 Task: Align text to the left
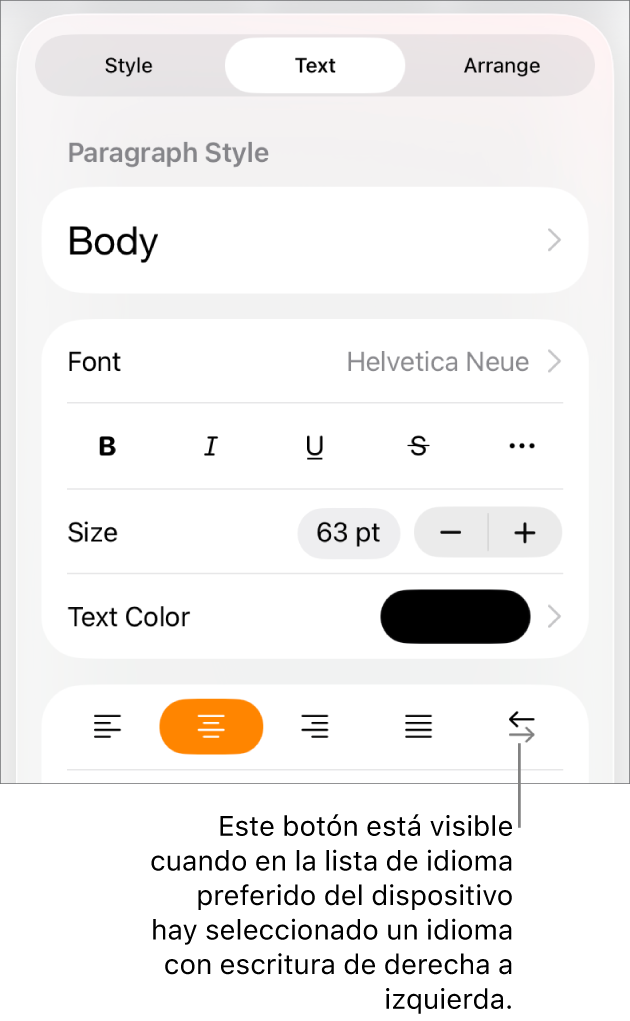(x=107, y=727)
